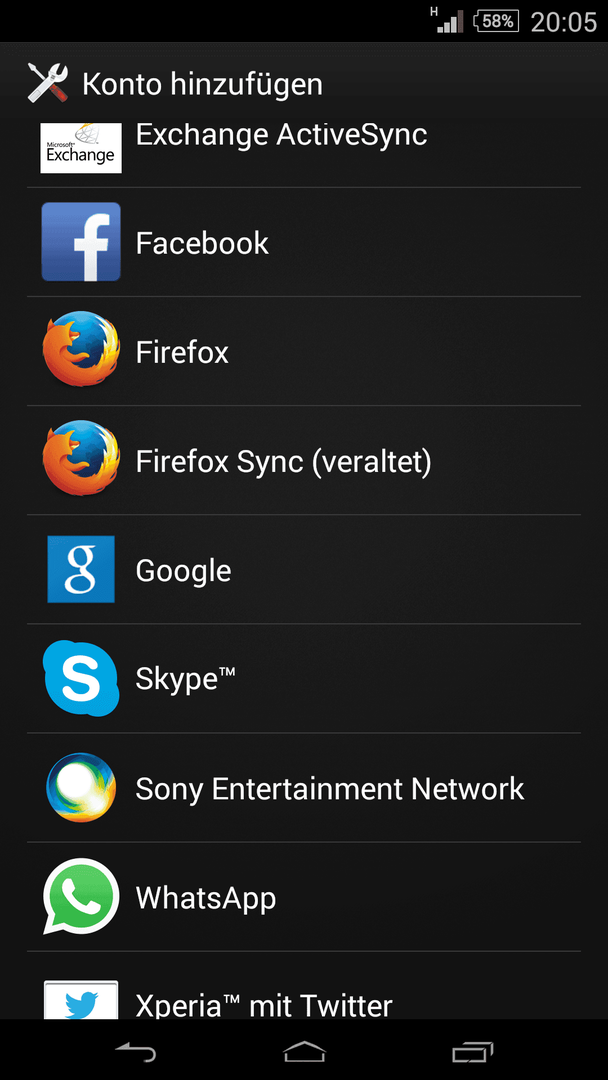Open Firefox Sync (veraltet) entry
Image resolution: width=608 pixels, height=1080 pixels.
pos(304,460)
